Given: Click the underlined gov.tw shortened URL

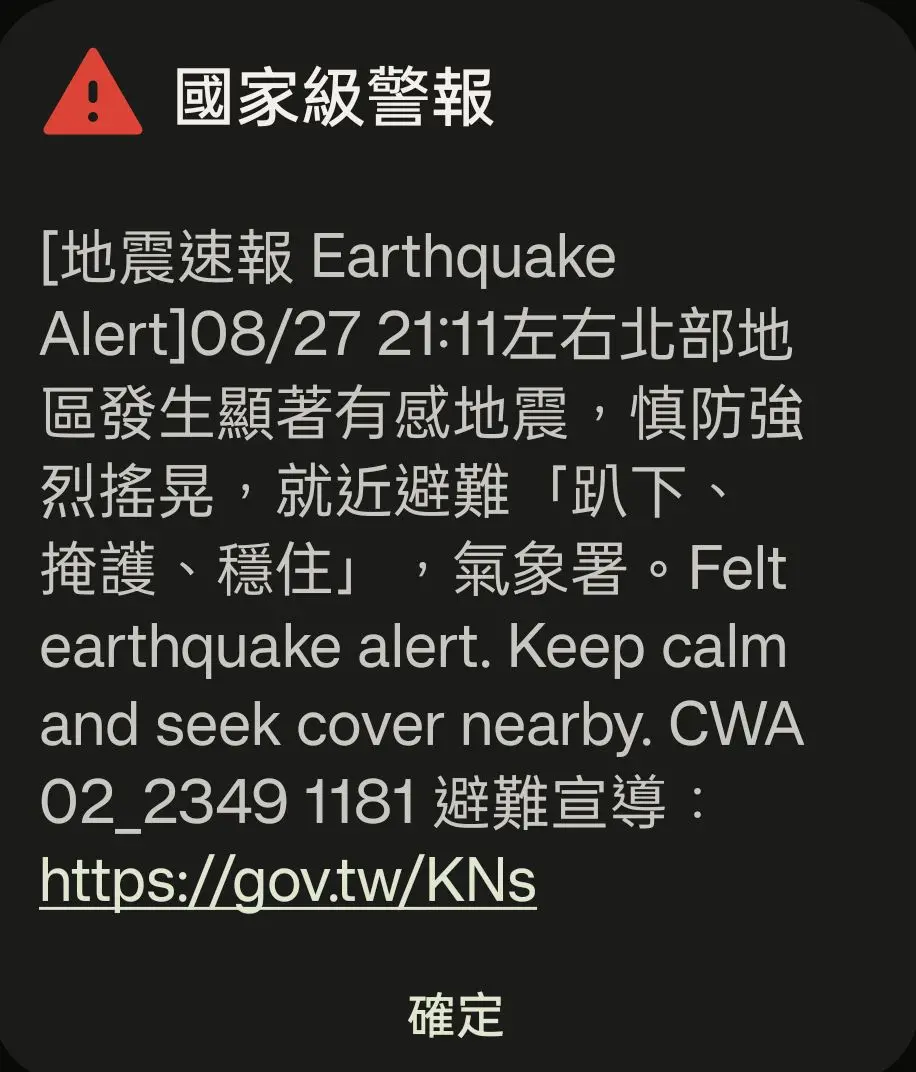Looking at the screenshot, I should (x=286, y=882).
